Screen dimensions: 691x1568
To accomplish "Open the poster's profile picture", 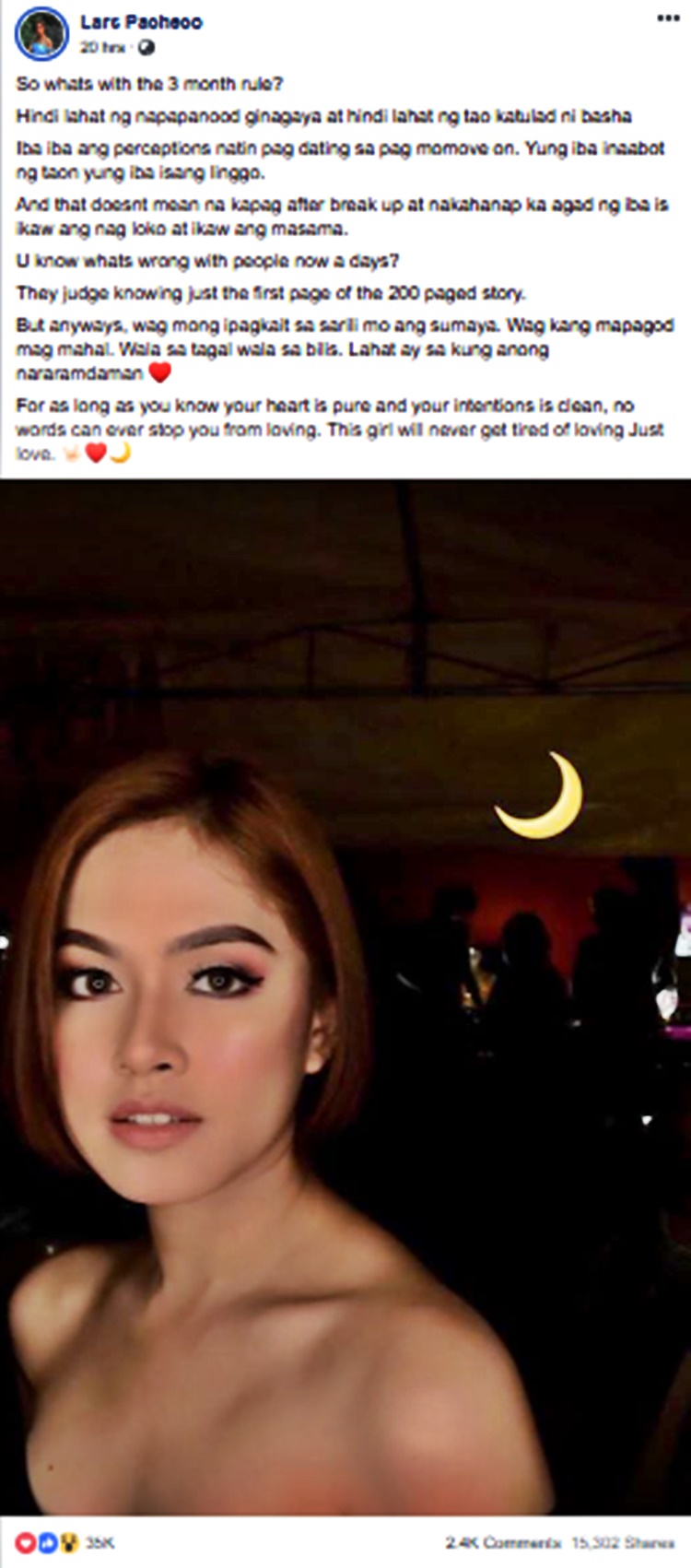I will tap(41, 33).
